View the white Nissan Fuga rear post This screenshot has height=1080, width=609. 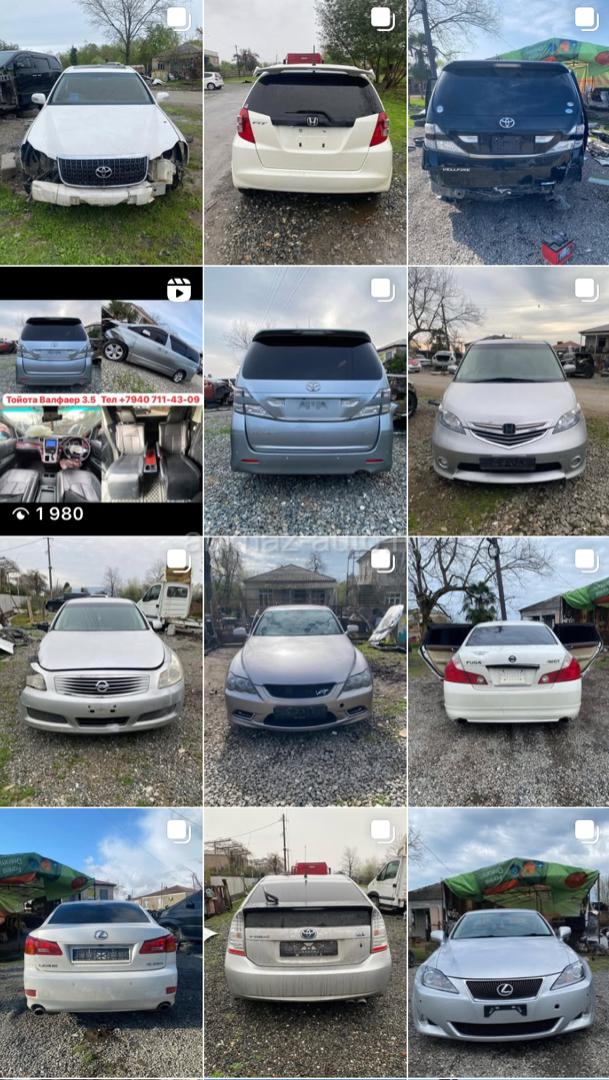coord(509,672)
